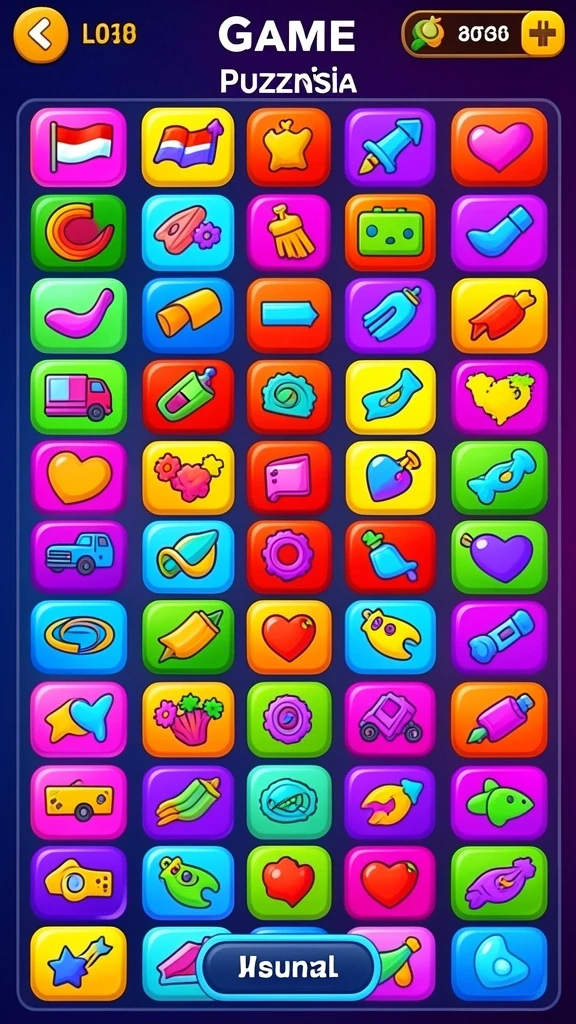Viewport: 576px width, 1024px height.
Task: Tap the green fish on pink tile
Action: click(x=499, y=802)
